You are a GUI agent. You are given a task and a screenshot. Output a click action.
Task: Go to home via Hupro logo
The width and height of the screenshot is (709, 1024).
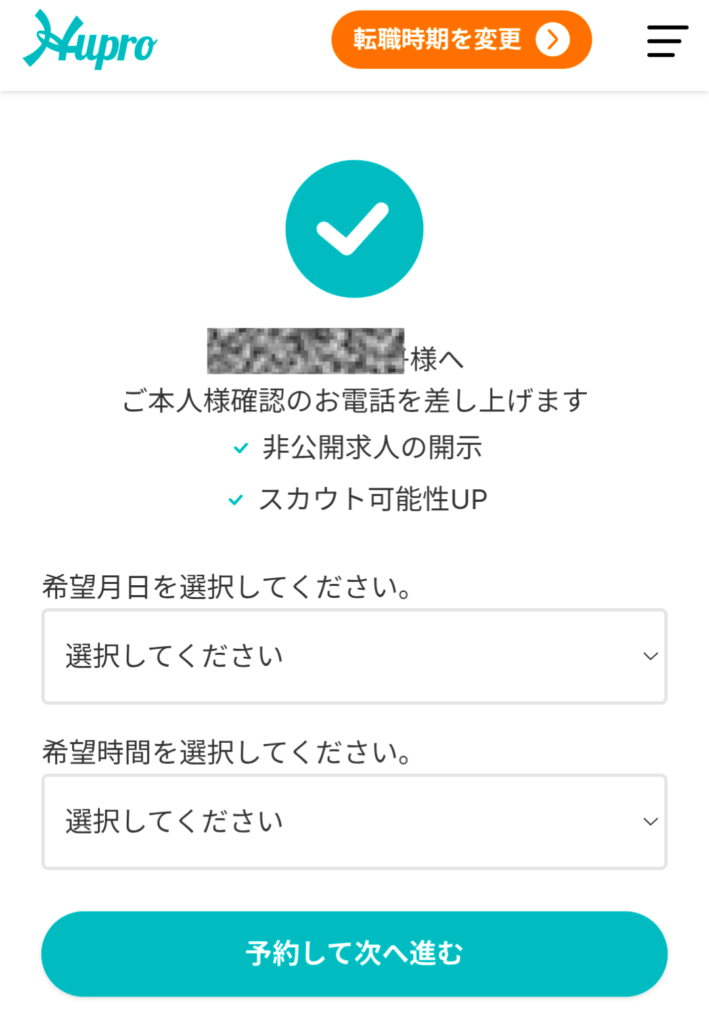pos(90,40)
